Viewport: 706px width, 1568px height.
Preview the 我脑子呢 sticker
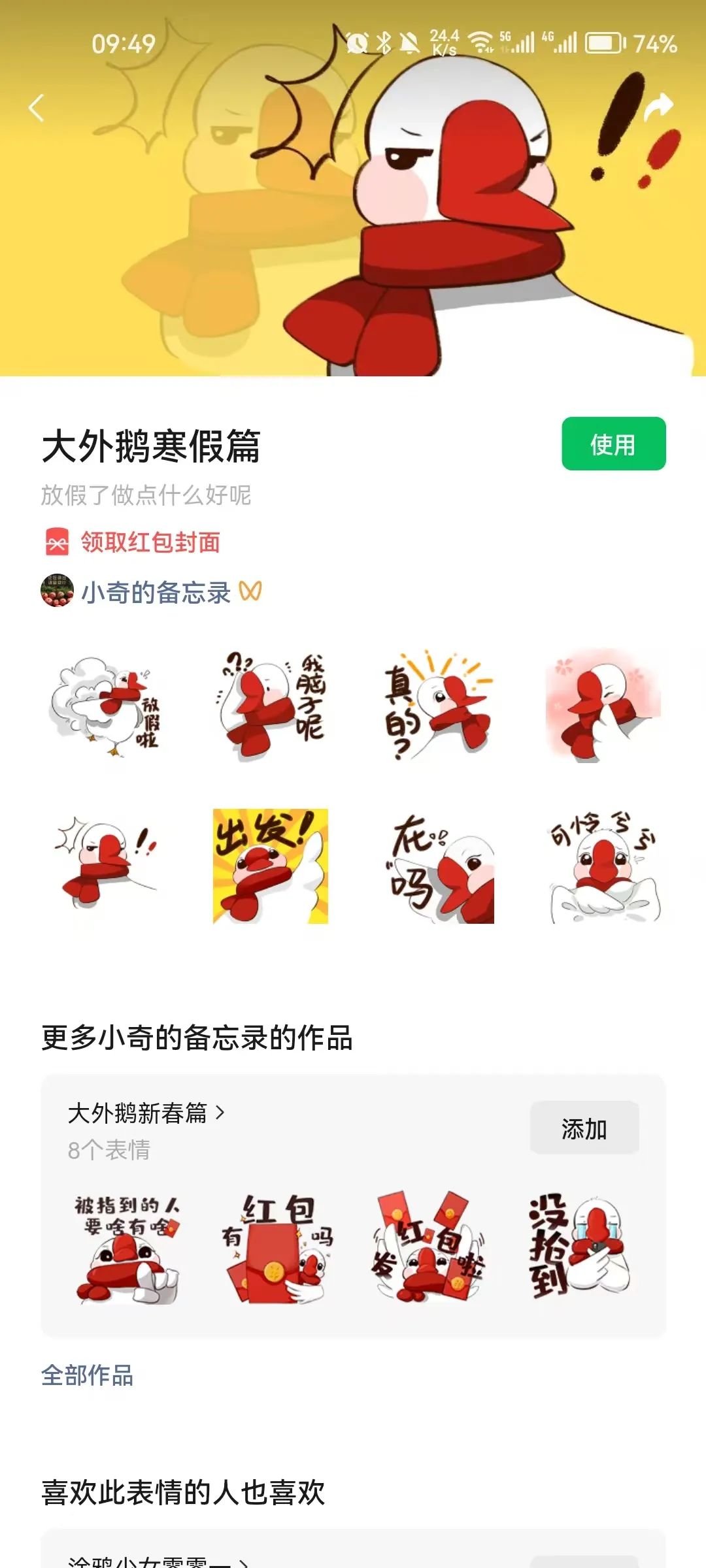(271, 706)
